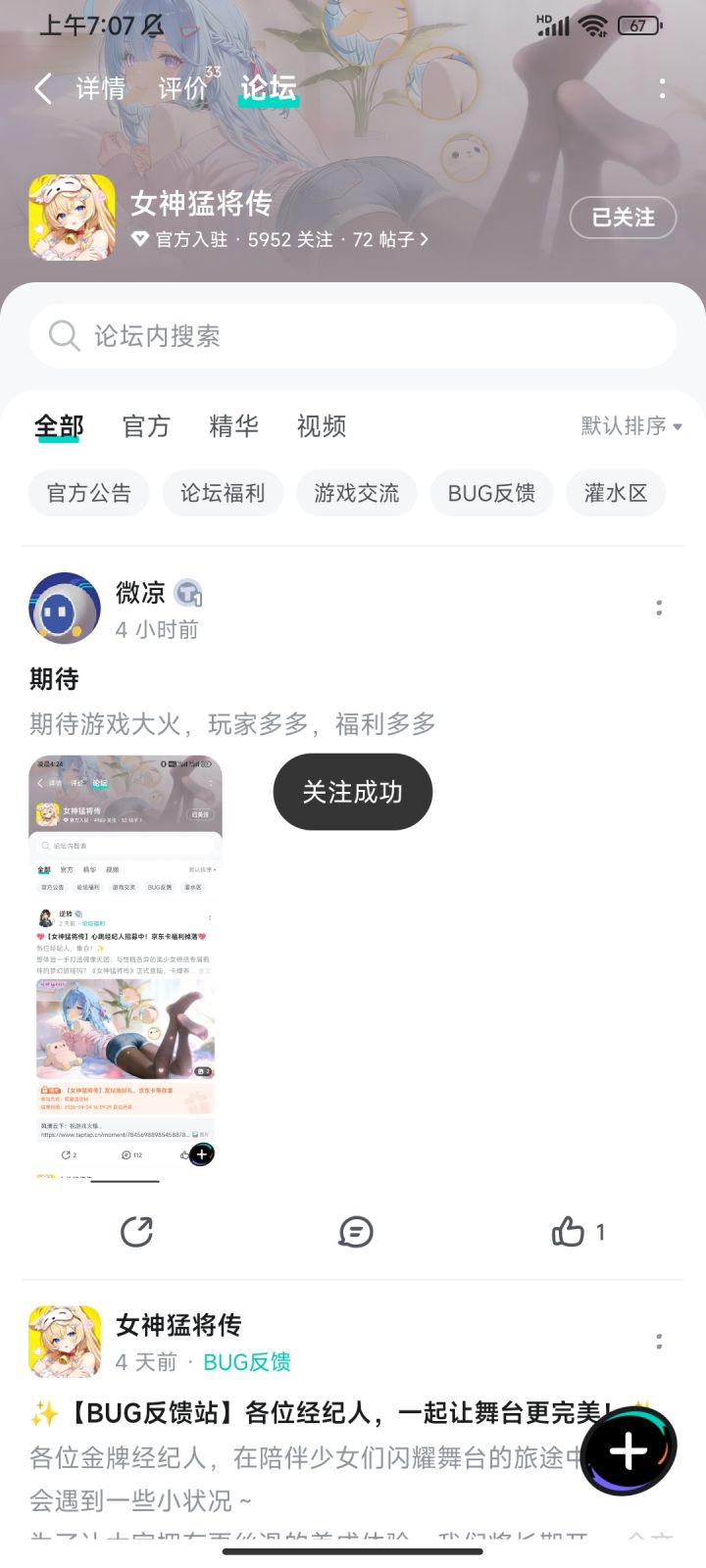The height and width of the screenshot is (1568, 706).
Task: Tap the floating plus button to create a post
Action: click(628, 1451)
